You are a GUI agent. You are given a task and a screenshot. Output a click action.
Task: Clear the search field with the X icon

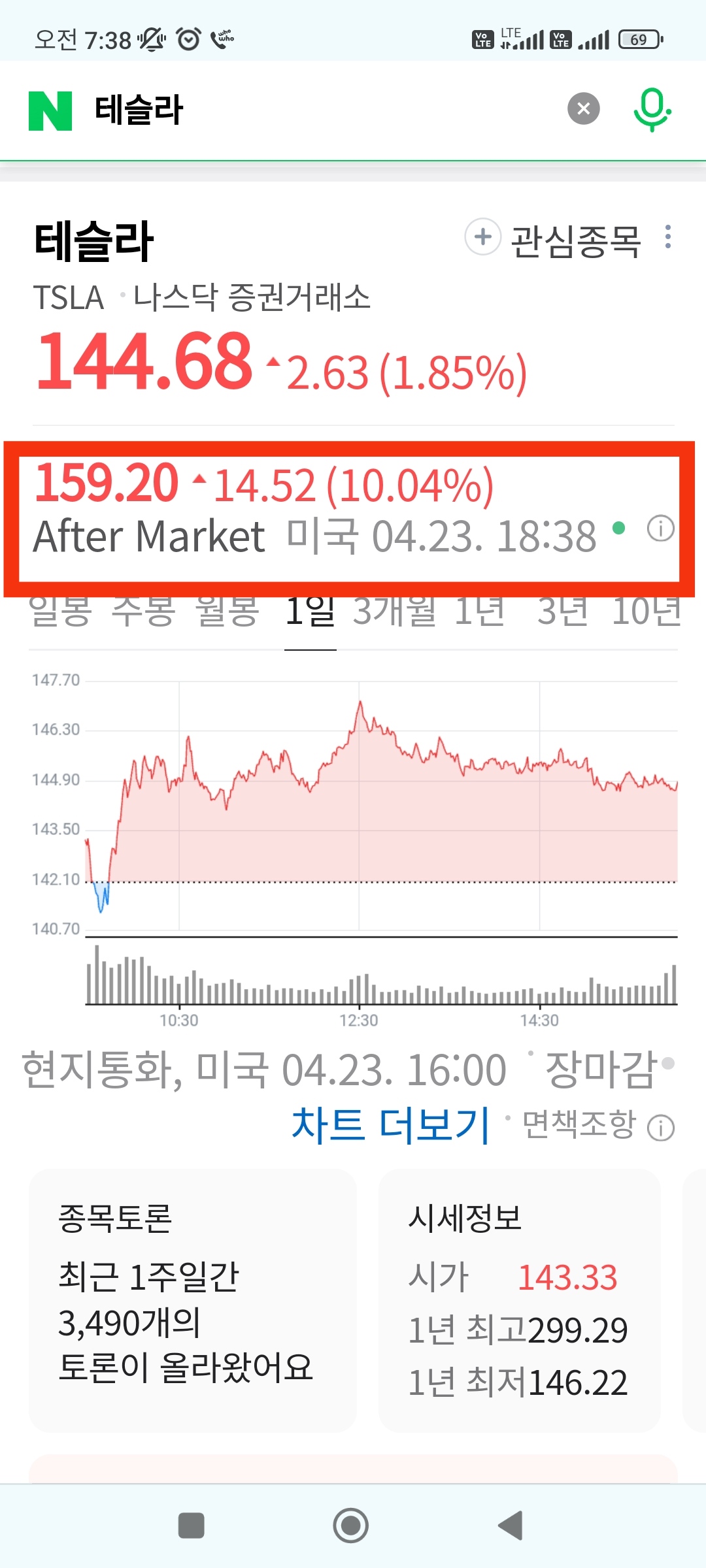(584, 109)
